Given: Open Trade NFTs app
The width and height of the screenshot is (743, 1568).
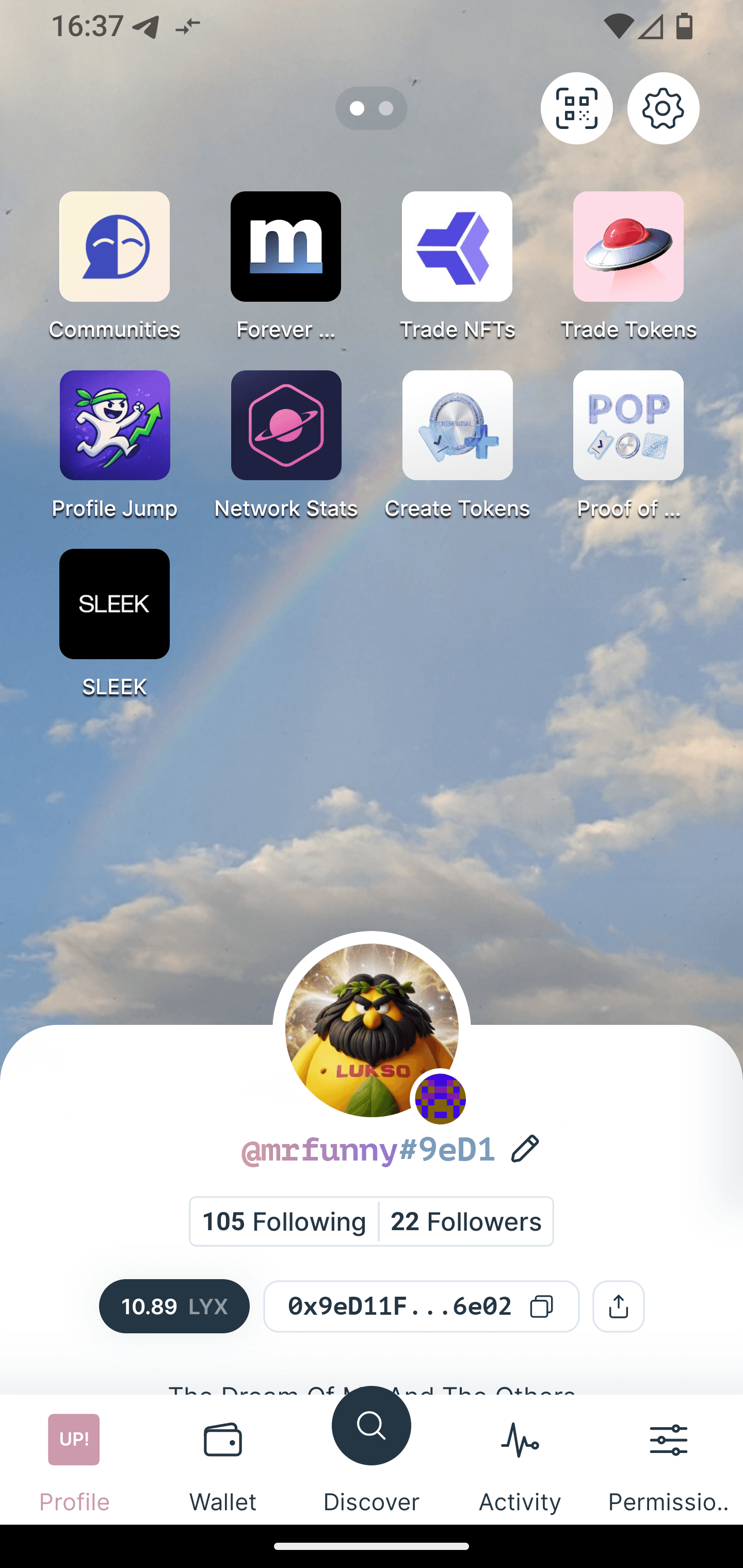Looking at the screenshot, I should point(457,247).
